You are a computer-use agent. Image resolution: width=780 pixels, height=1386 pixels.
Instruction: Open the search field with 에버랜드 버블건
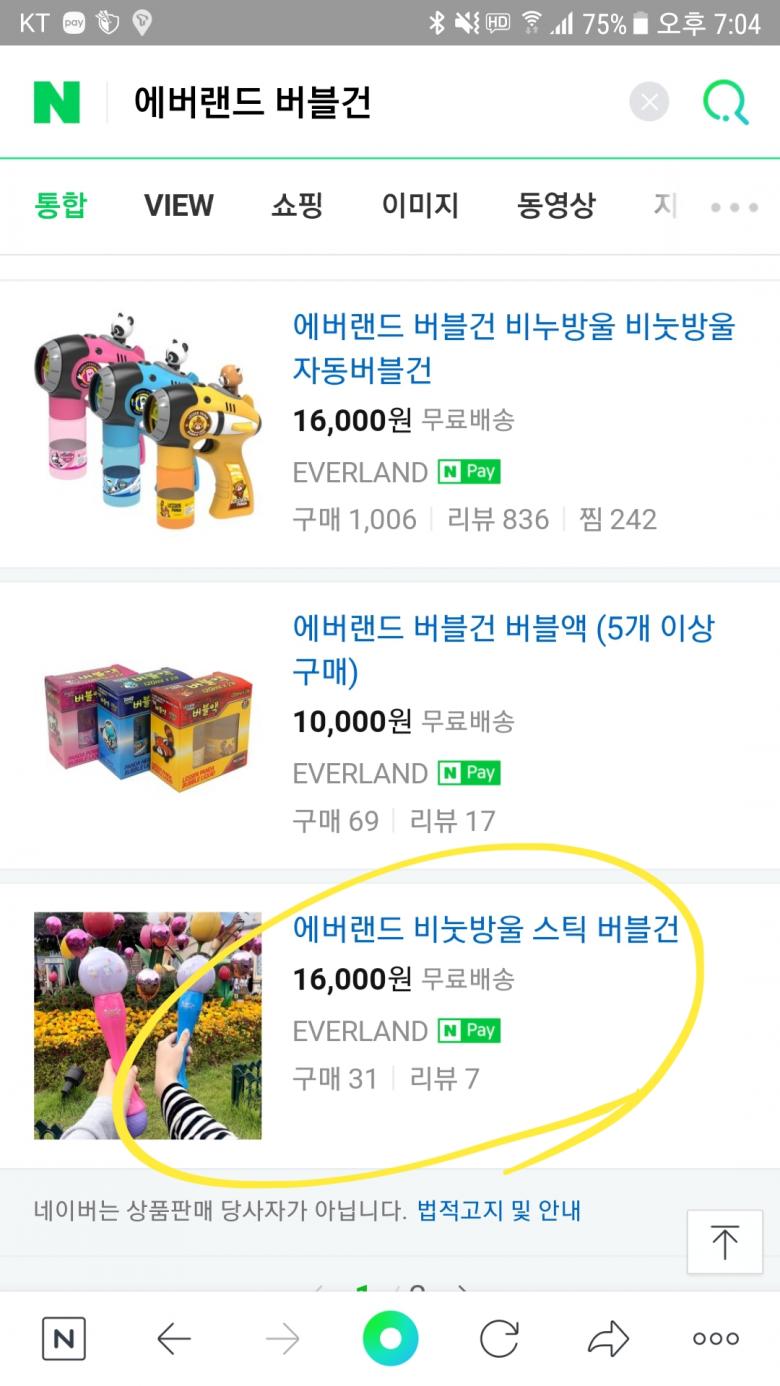pyautogui.click(x=370, y=102)
